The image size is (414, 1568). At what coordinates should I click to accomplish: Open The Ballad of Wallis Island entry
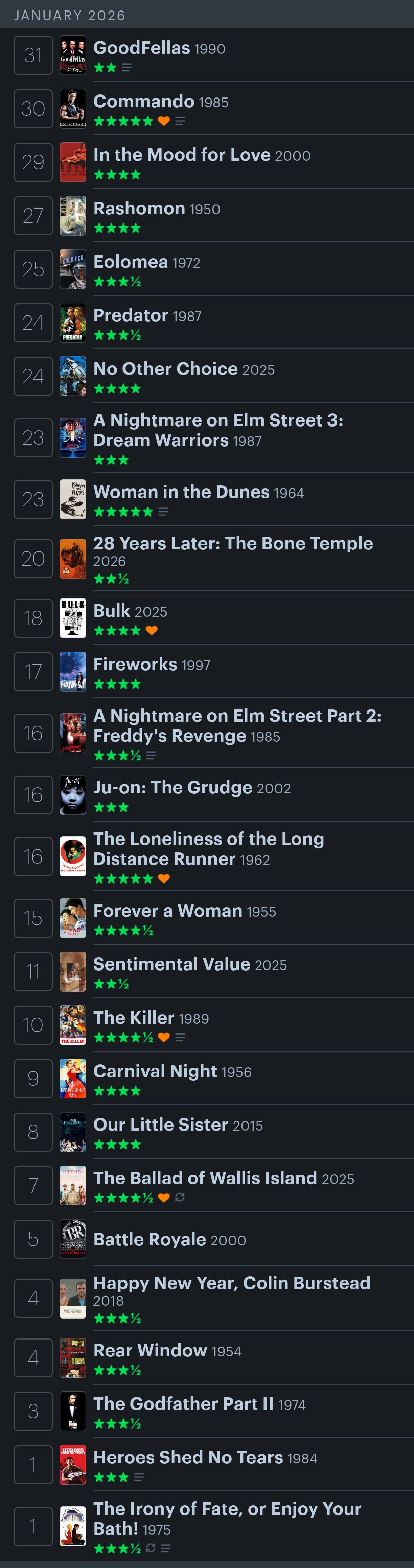tap(205, 1178)
